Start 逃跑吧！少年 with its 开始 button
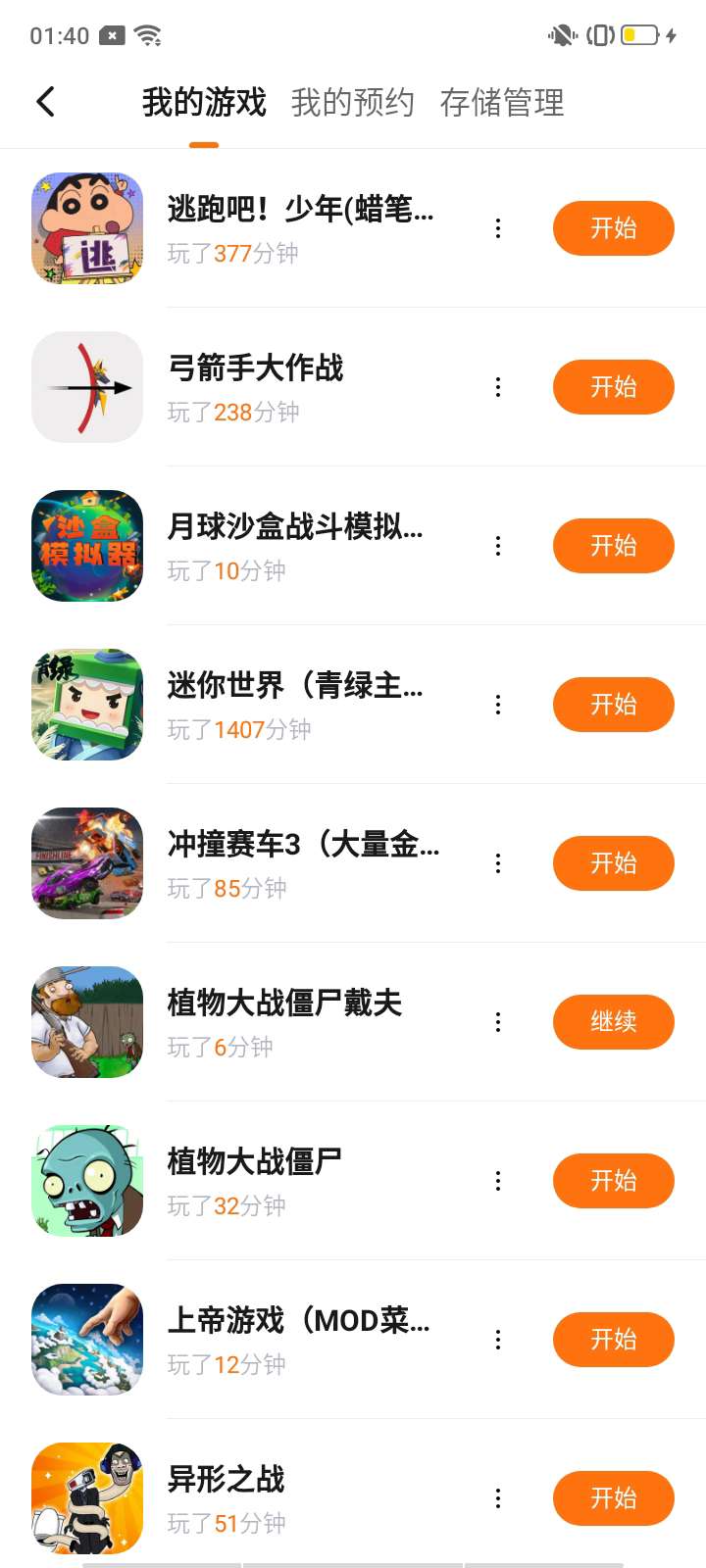The width and height of the screenshot is (706, 1568). pyautogui.click(x=613, y=228)
